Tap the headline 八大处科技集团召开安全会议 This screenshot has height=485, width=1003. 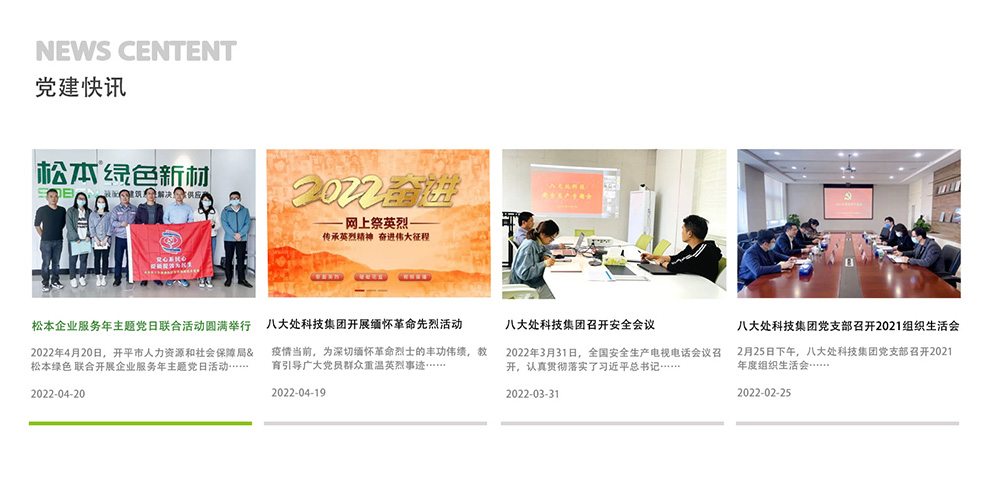coord(580,325)
